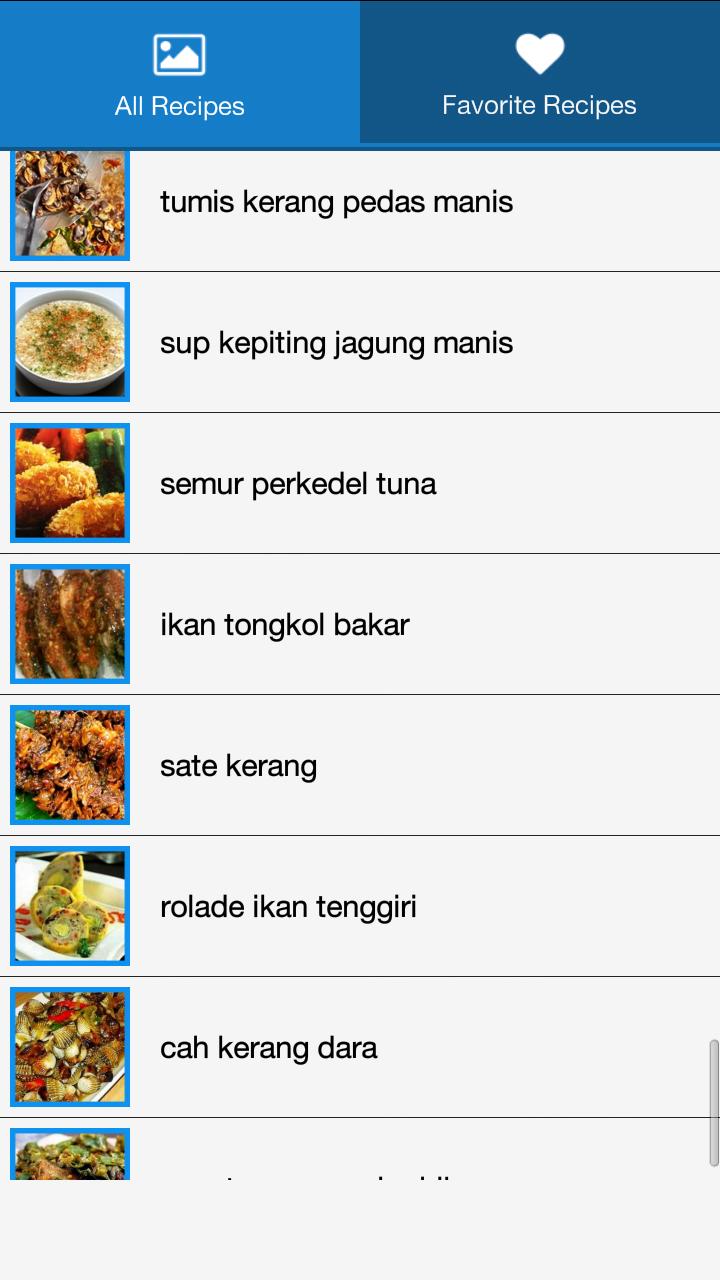Open the cah kerang dara thumbnail image
Viewport: 720px width, 1280px height.
(69, 1047)
